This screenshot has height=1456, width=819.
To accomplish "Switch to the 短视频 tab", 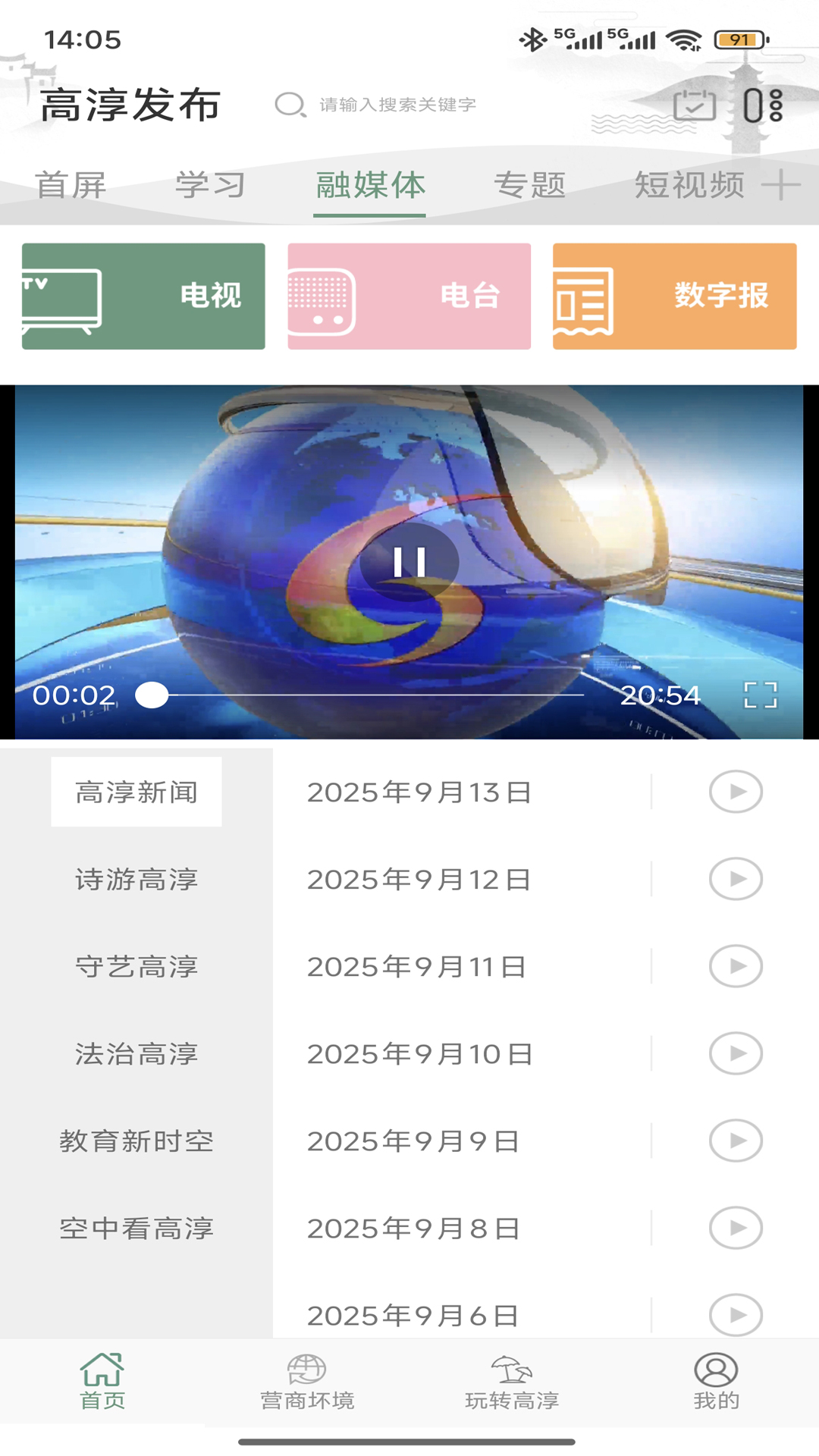I will 689,184.
